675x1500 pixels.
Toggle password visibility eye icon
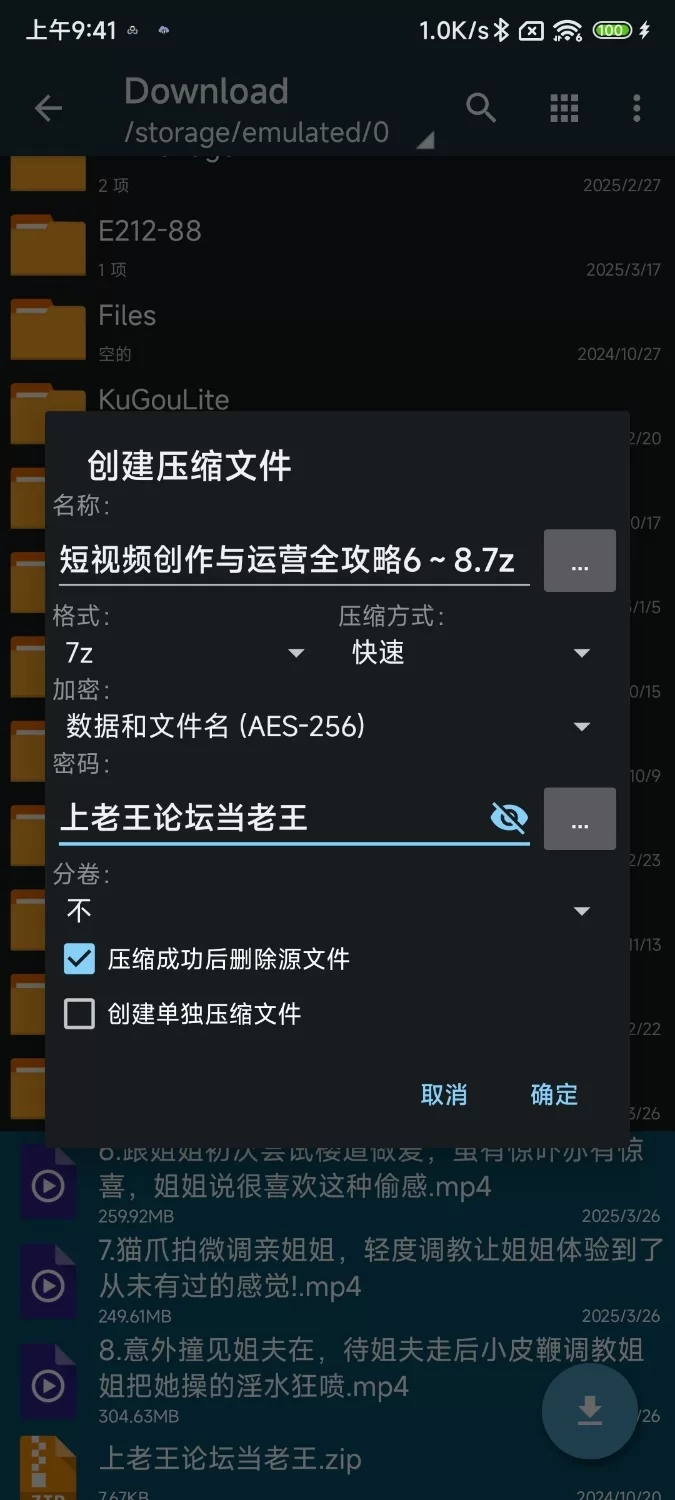point(509,818)
